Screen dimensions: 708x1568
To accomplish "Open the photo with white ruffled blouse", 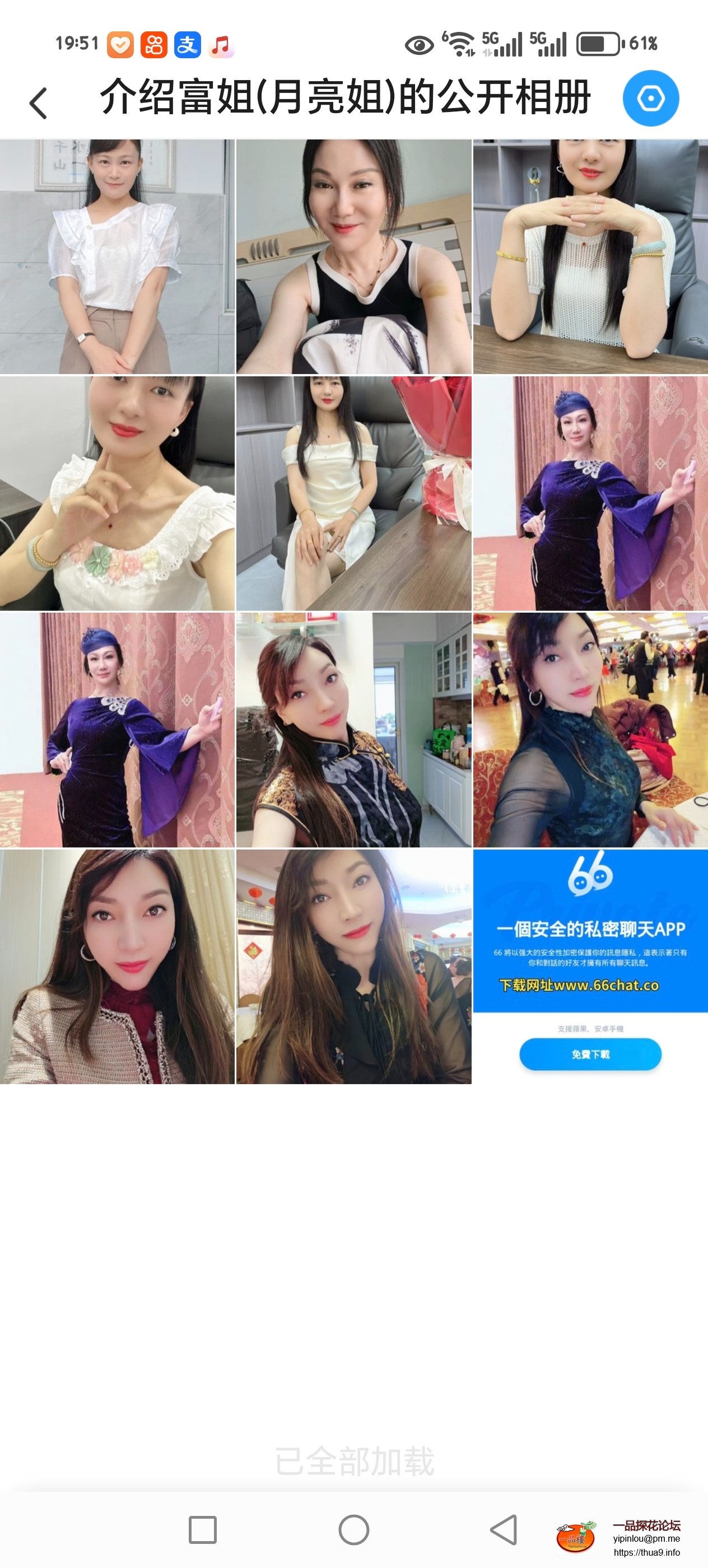I will pos(117,256).
